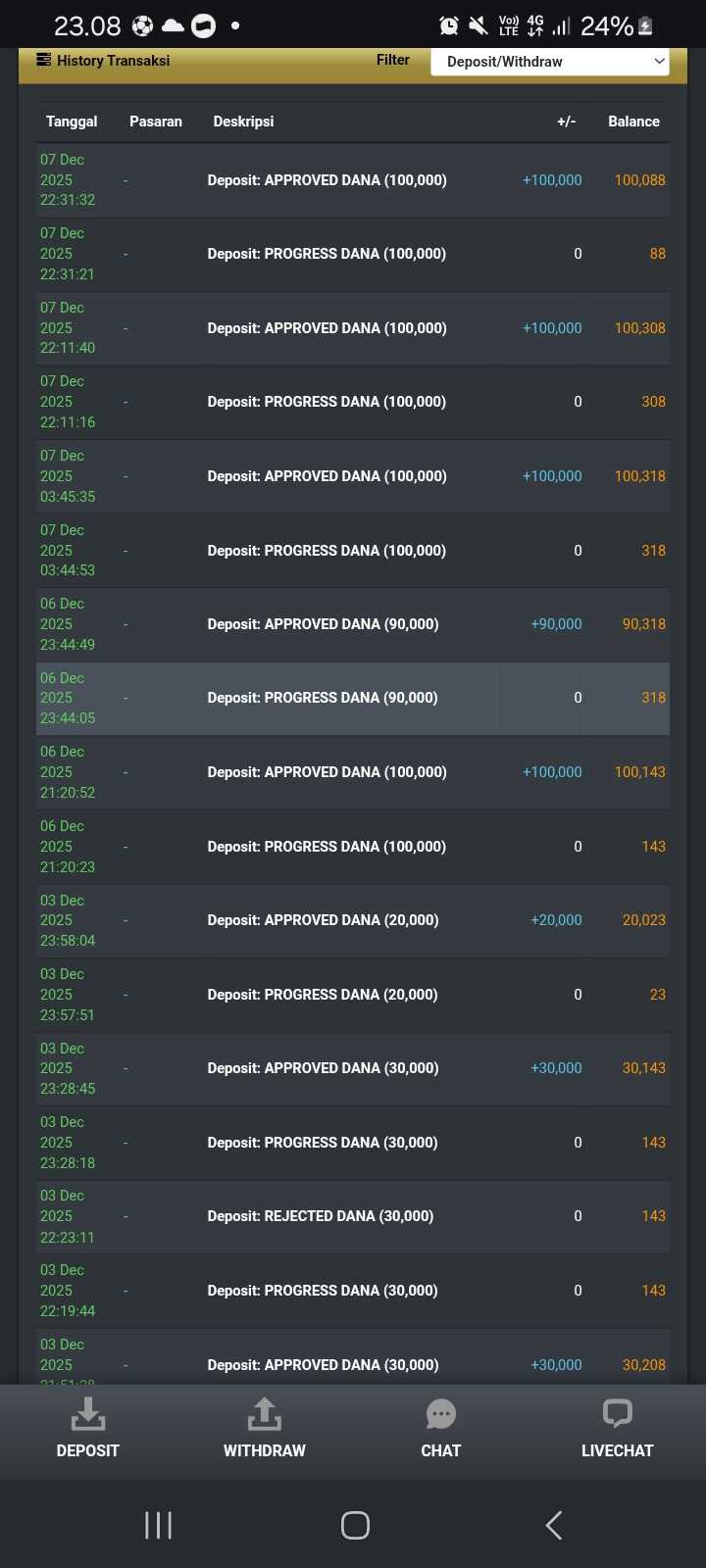
Task: Go to the phone home screen
Action: tap(355, 1525)
